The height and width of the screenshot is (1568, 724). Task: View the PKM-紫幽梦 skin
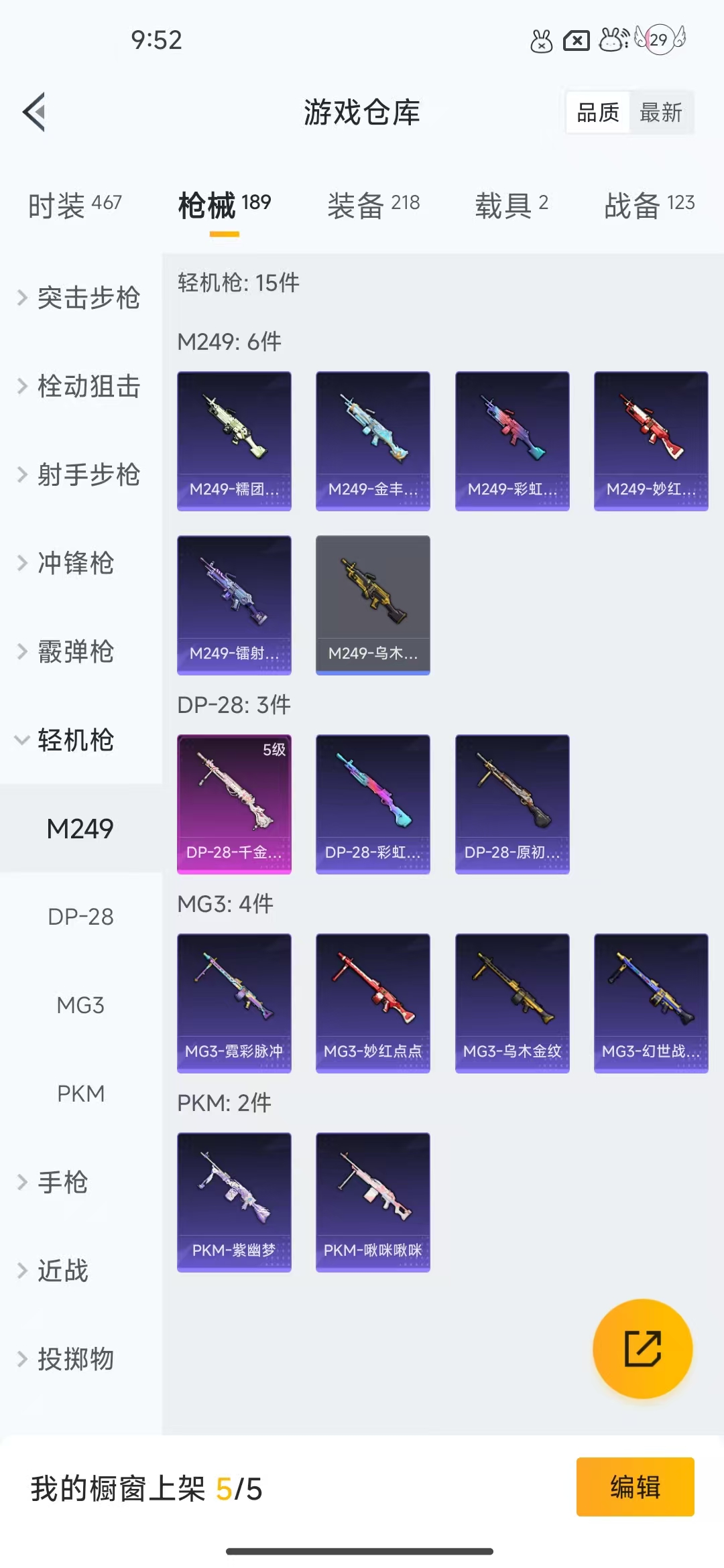tap(234, 1202)
